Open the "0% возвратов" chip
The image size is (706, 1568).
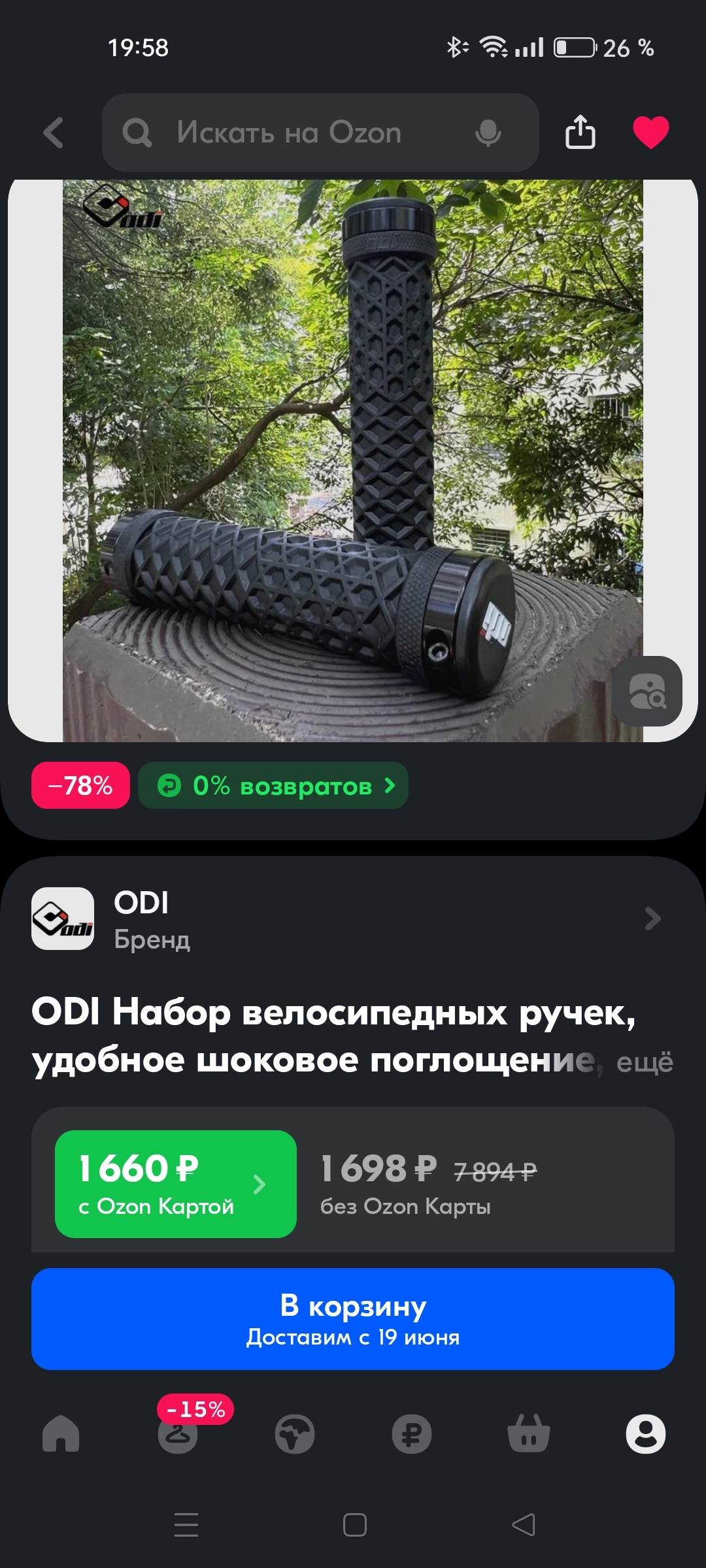point(273,785)
